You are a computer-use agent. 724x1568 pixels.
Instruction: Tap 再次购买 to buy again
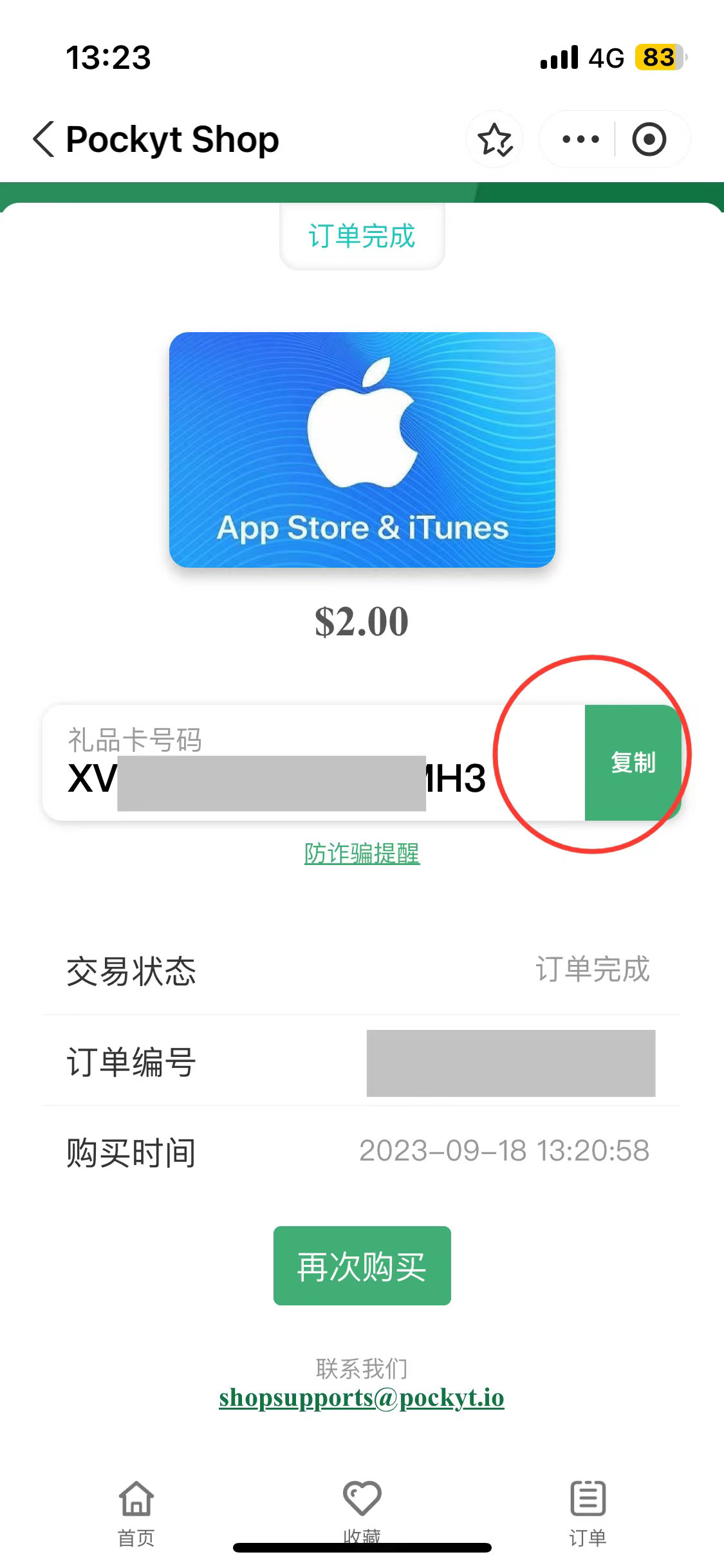tap(362, 1266)
